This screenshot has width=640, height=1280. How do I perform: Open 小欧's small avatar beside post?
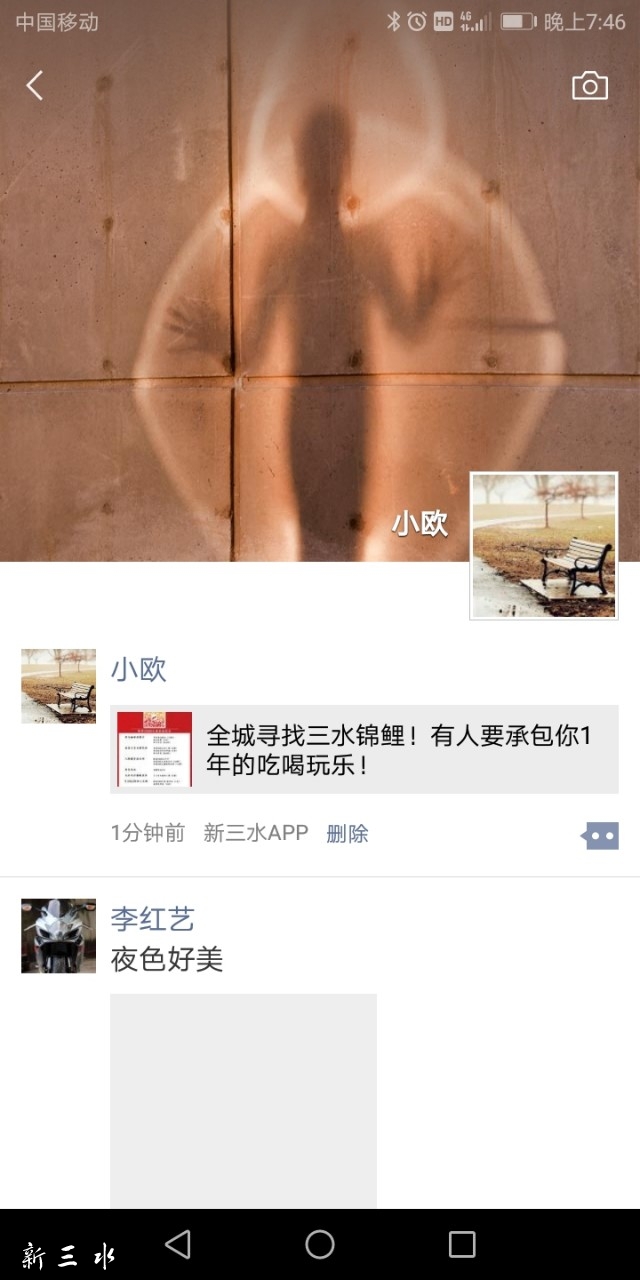click(58, 686)
